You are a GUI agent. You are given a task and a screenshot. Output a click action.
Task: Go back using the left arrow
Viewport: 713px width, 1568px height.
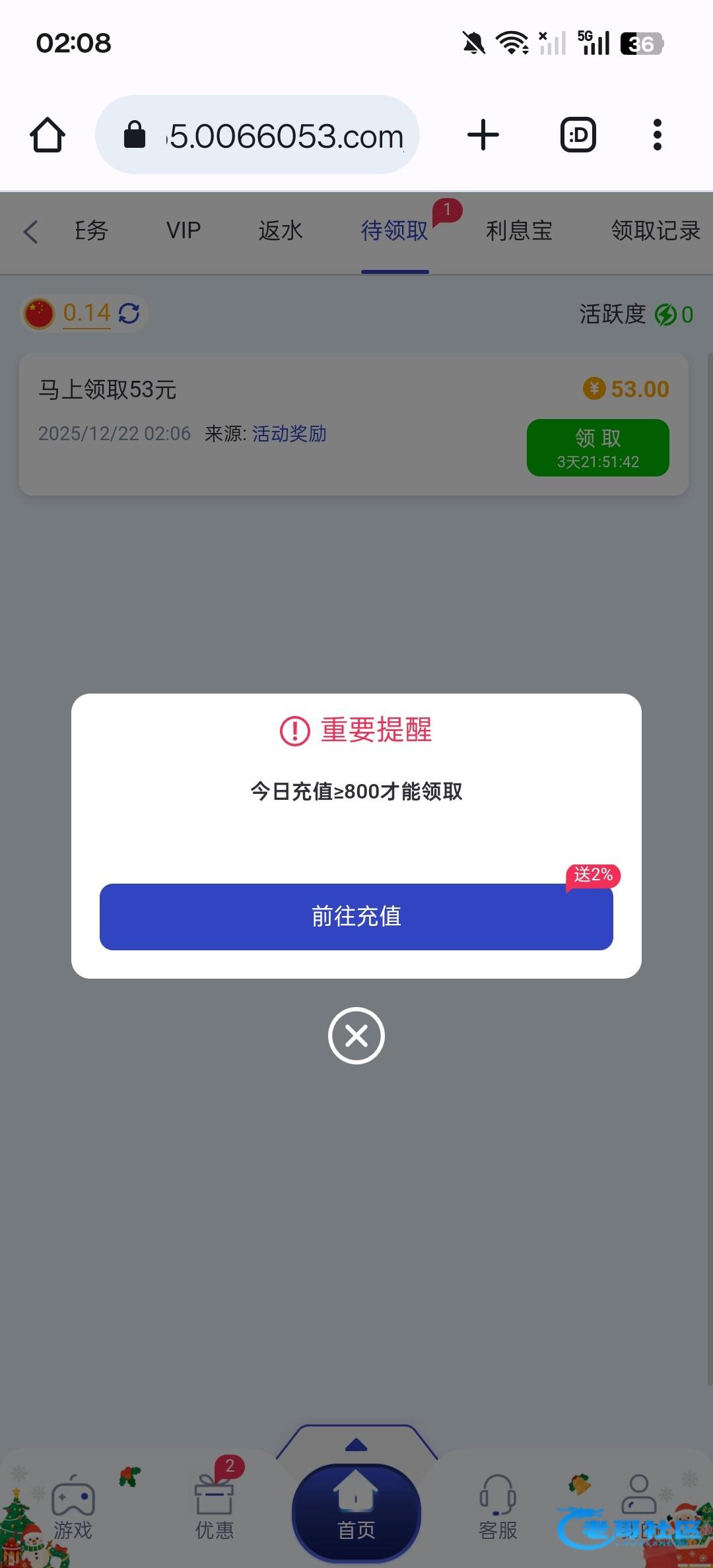pyautogui.click(x=30, y=232)
